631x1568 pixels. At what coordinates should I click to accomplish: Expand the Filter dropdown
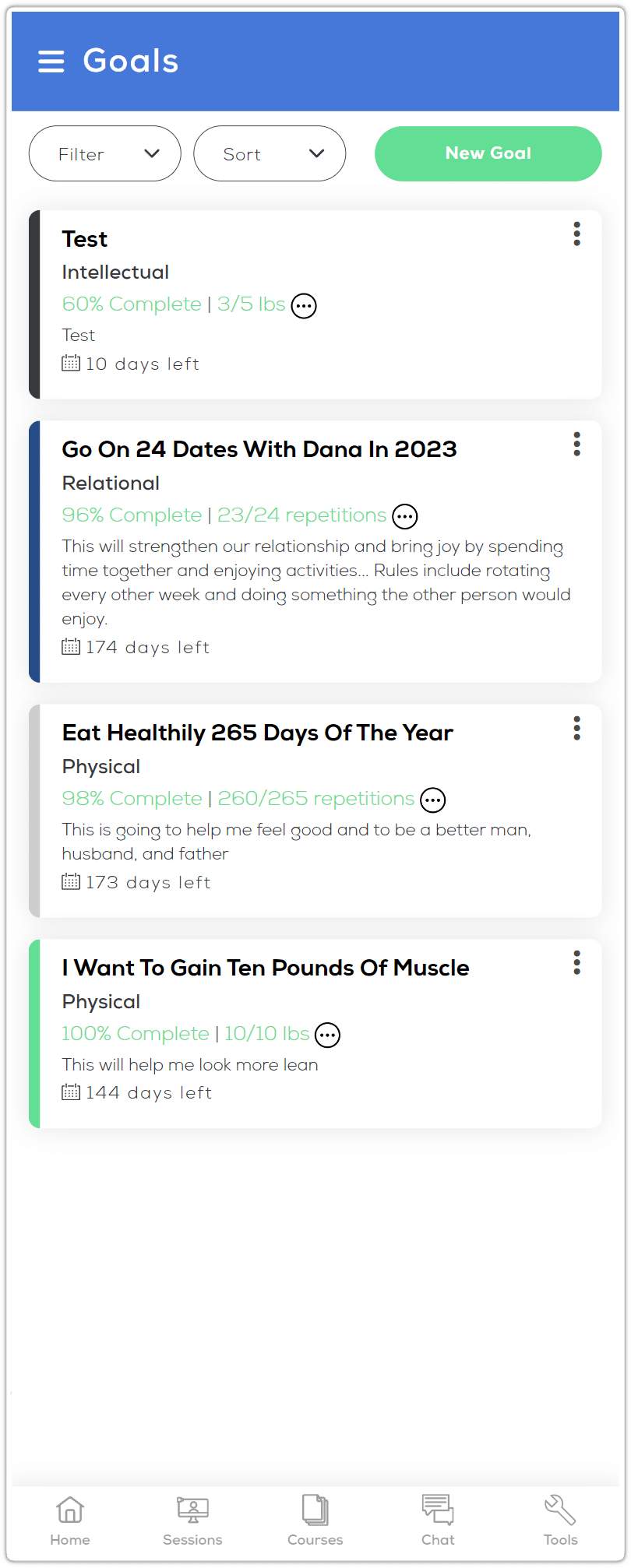[105, 154]
